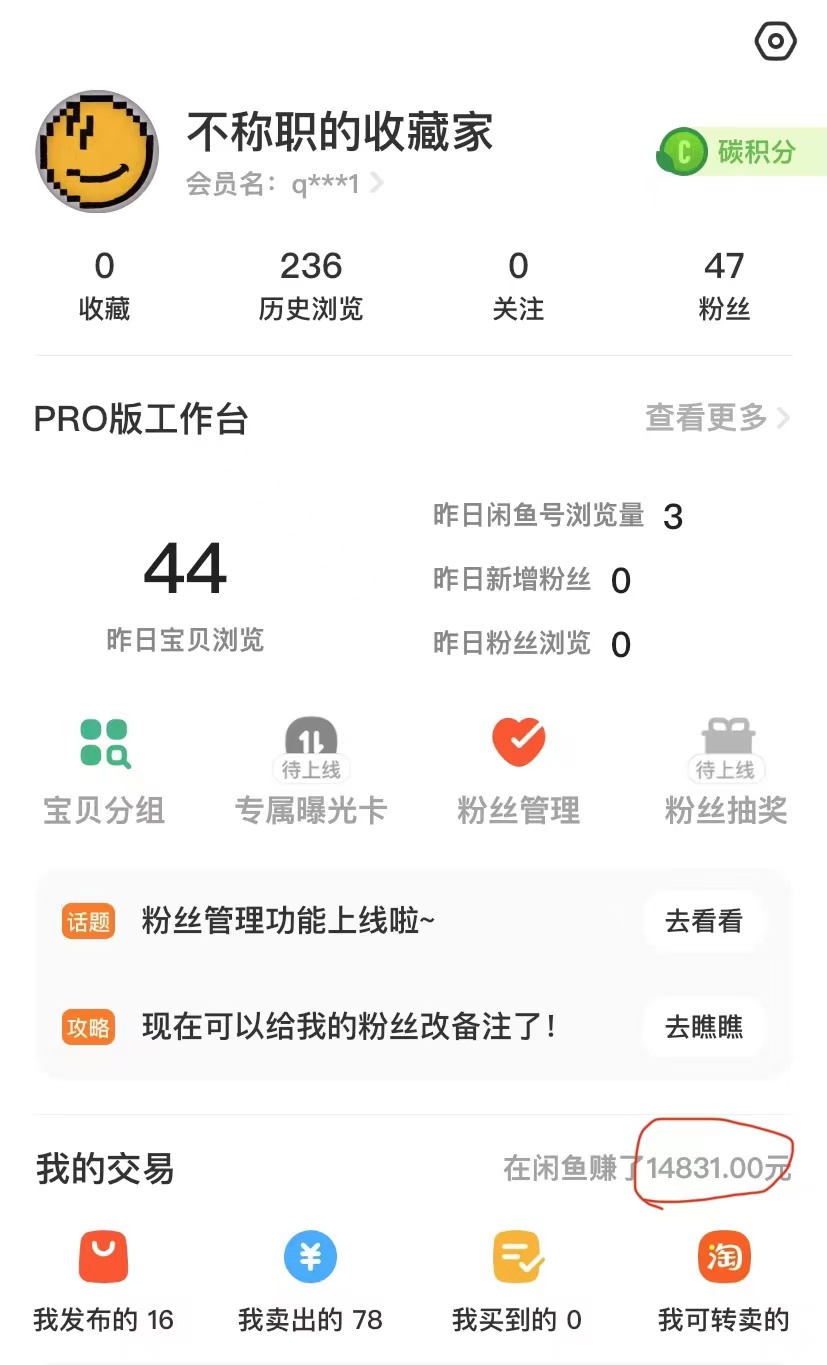View 历史浏览 browsing history count 236
The width and height of the screenshot is (827, 1365).
click(310, 283)
